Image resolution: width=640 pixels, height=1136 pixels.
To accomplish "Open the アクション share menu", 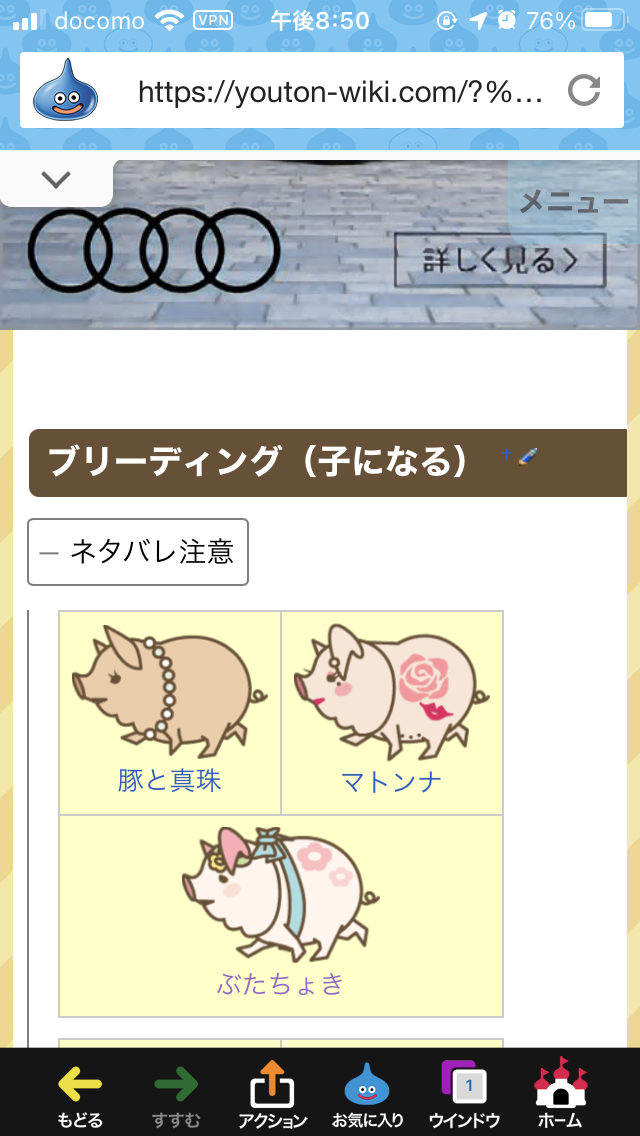I will click(x=273, y=1093).
